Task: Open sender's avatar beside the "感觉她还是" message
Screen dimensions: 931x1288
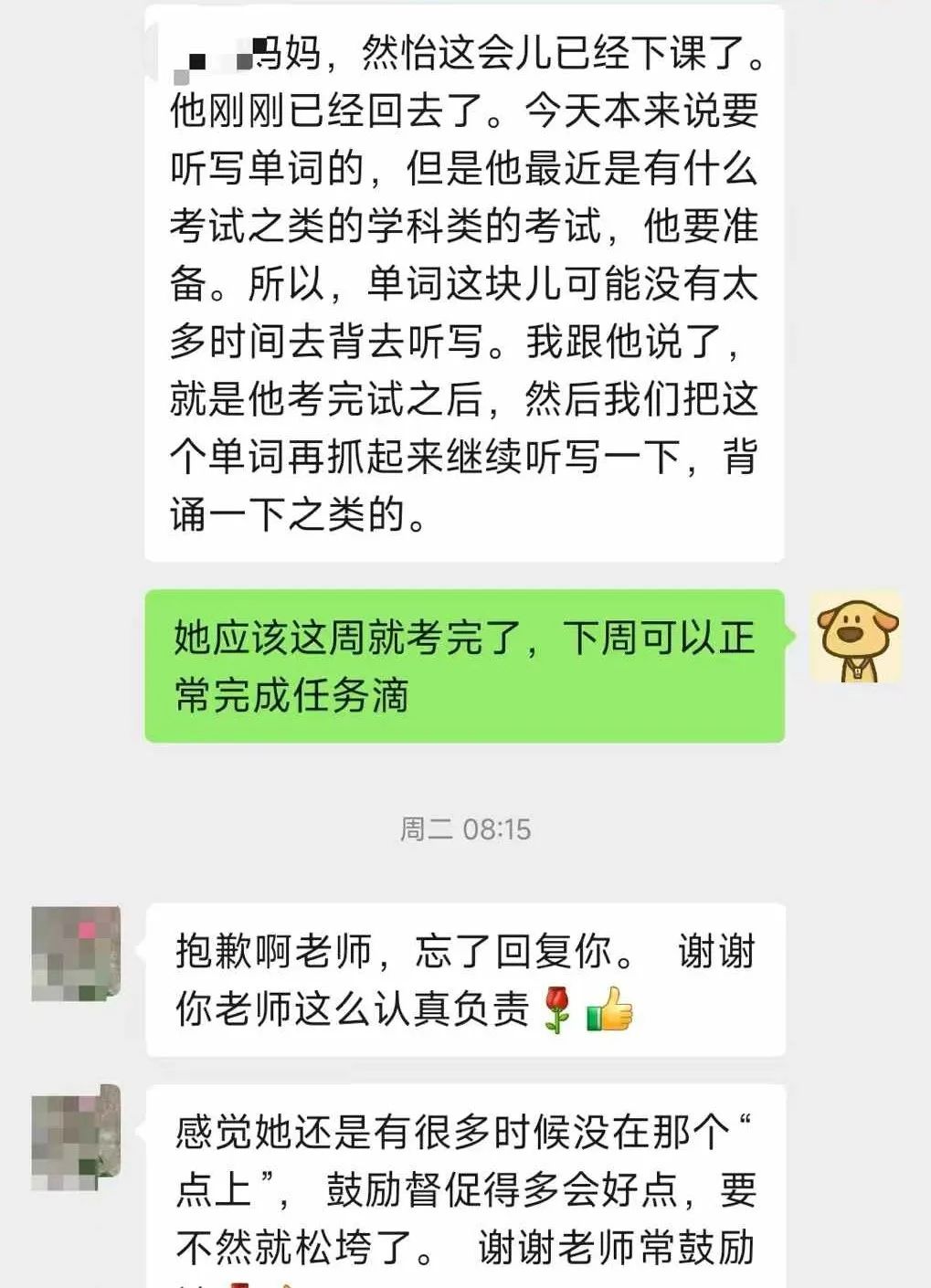Action: pyautogui.click(x=77, y=1135)
